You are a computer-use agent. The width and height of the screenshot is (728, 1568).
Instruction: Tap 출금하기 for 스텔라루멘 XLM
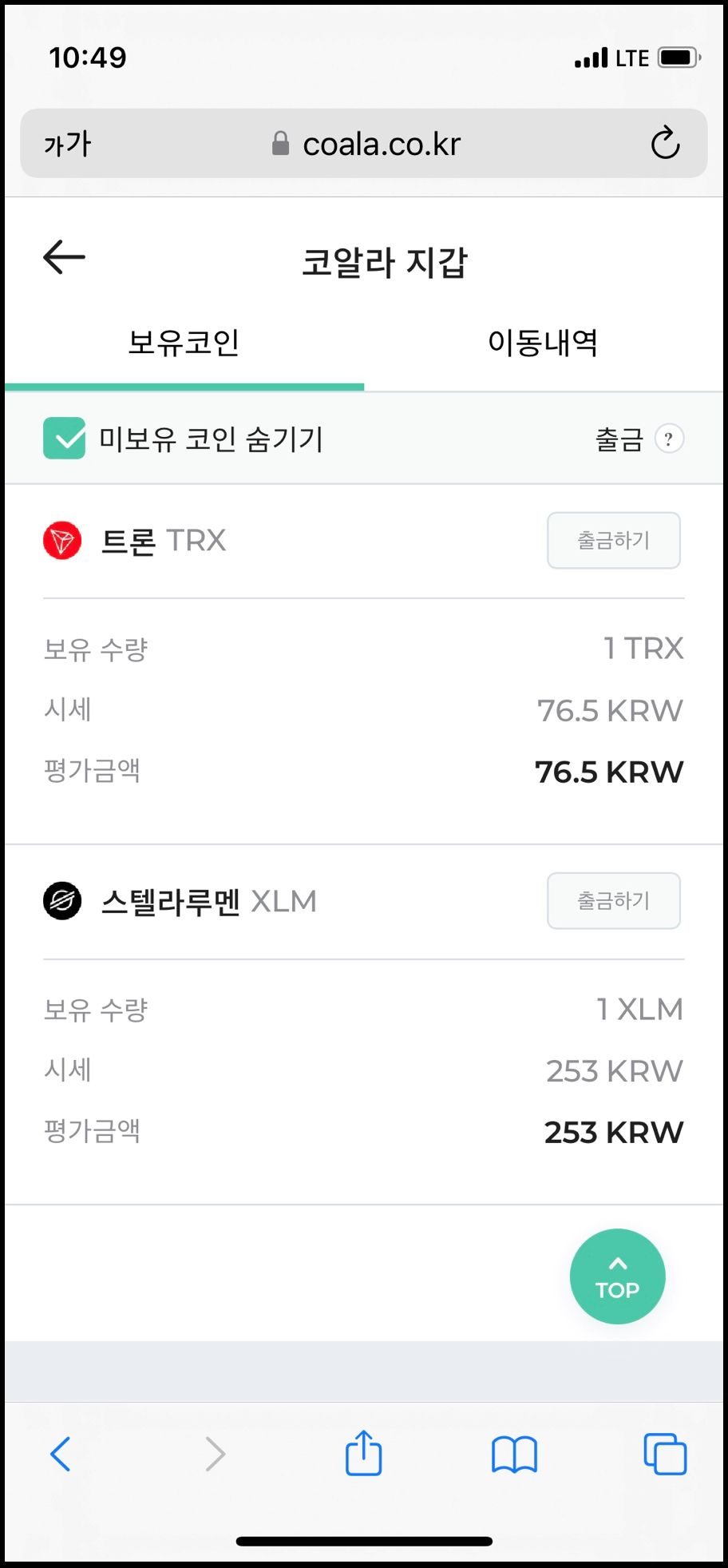(614, 901)
